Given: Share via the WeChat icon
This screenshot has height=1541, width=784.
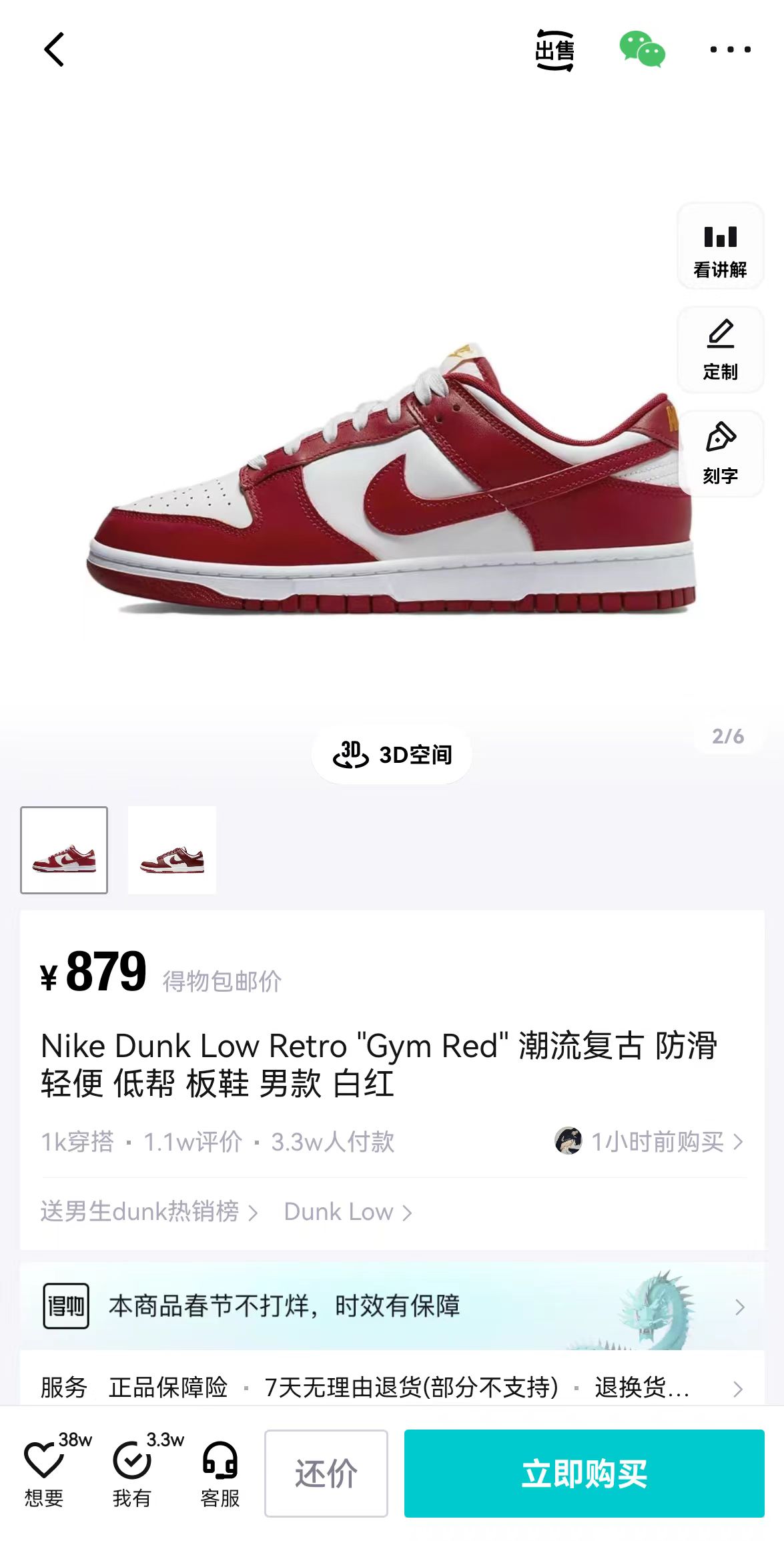Looking at the screenshot, I should click(x=642, y=49).
